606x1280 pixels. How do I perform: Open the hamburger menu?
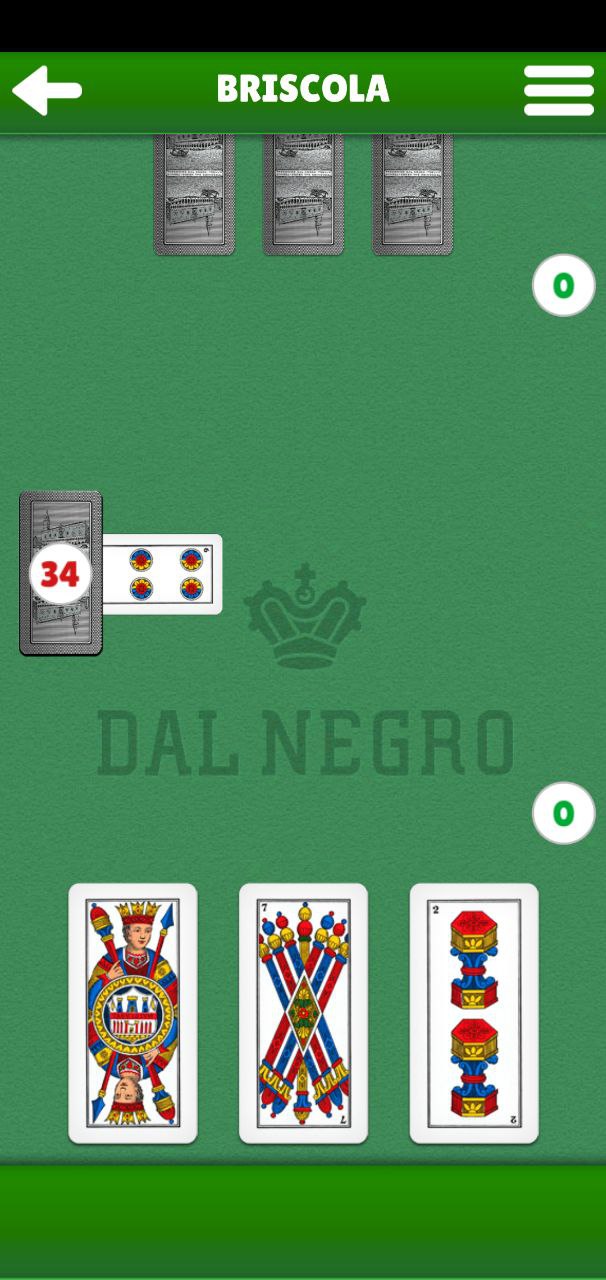559,91
